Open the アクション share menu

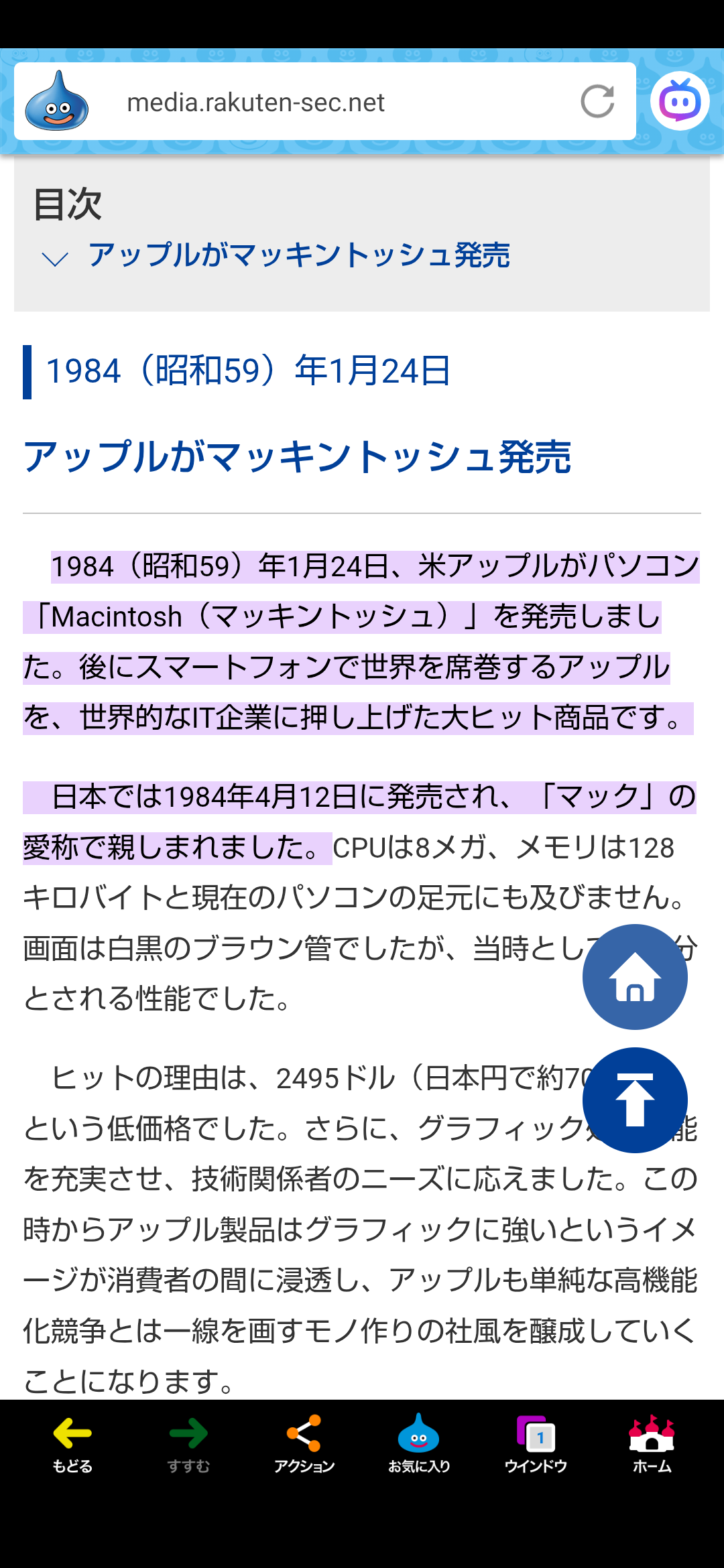pyautogui.click(x=304, y=1444)
